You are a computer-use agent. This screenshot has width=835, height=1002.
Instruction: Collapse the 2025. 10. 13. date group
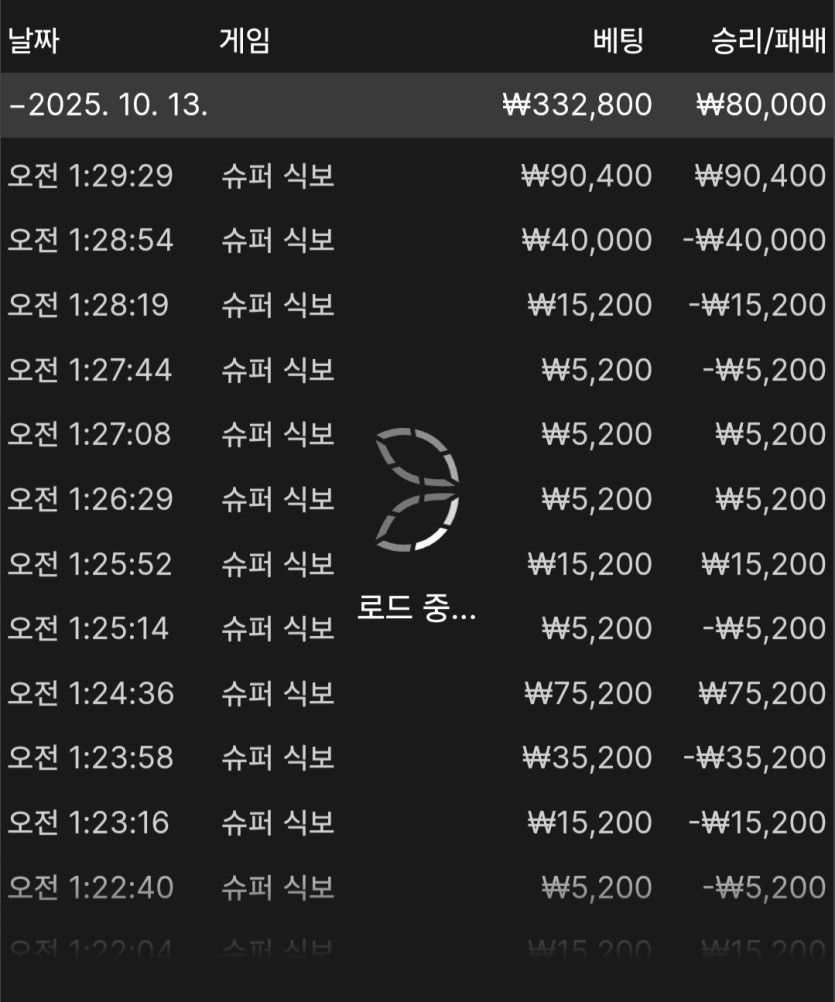click(110, 105)
